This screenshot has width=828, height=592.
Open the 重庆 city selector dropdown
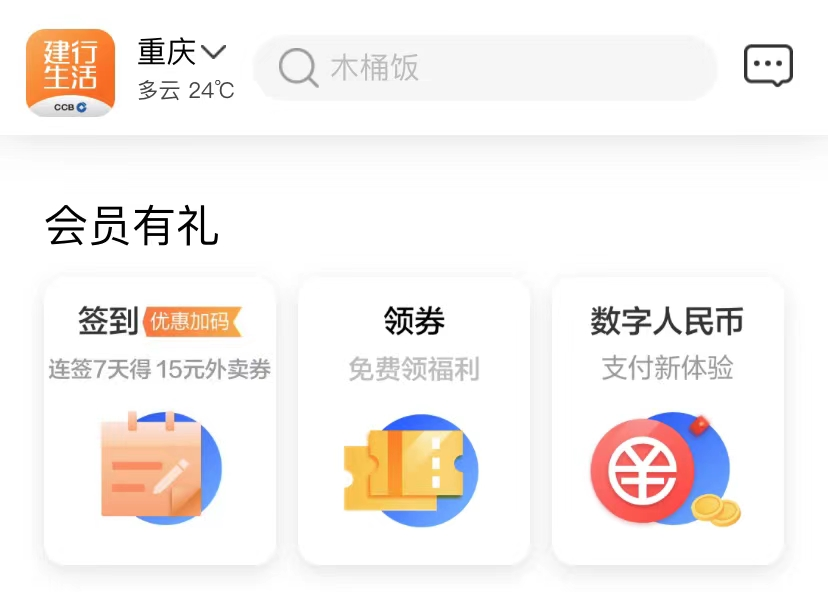pos(182,51)
